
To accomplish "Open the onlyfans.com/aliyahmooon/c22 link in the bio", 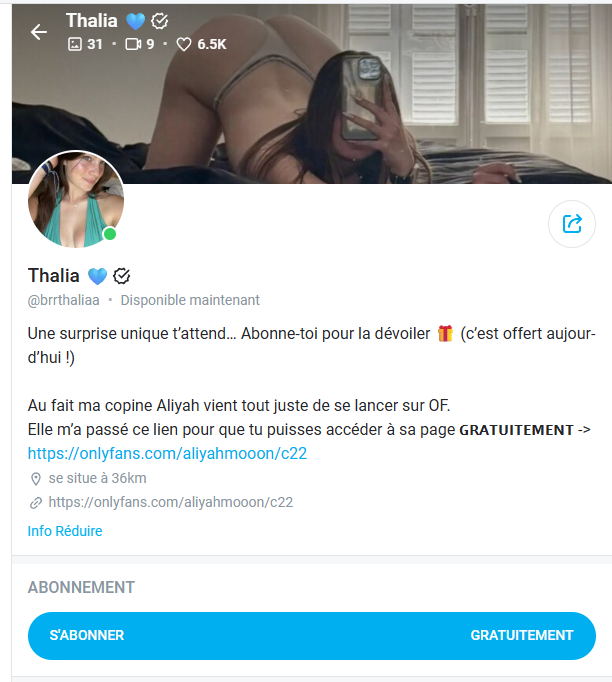I will tap(167, 453).
